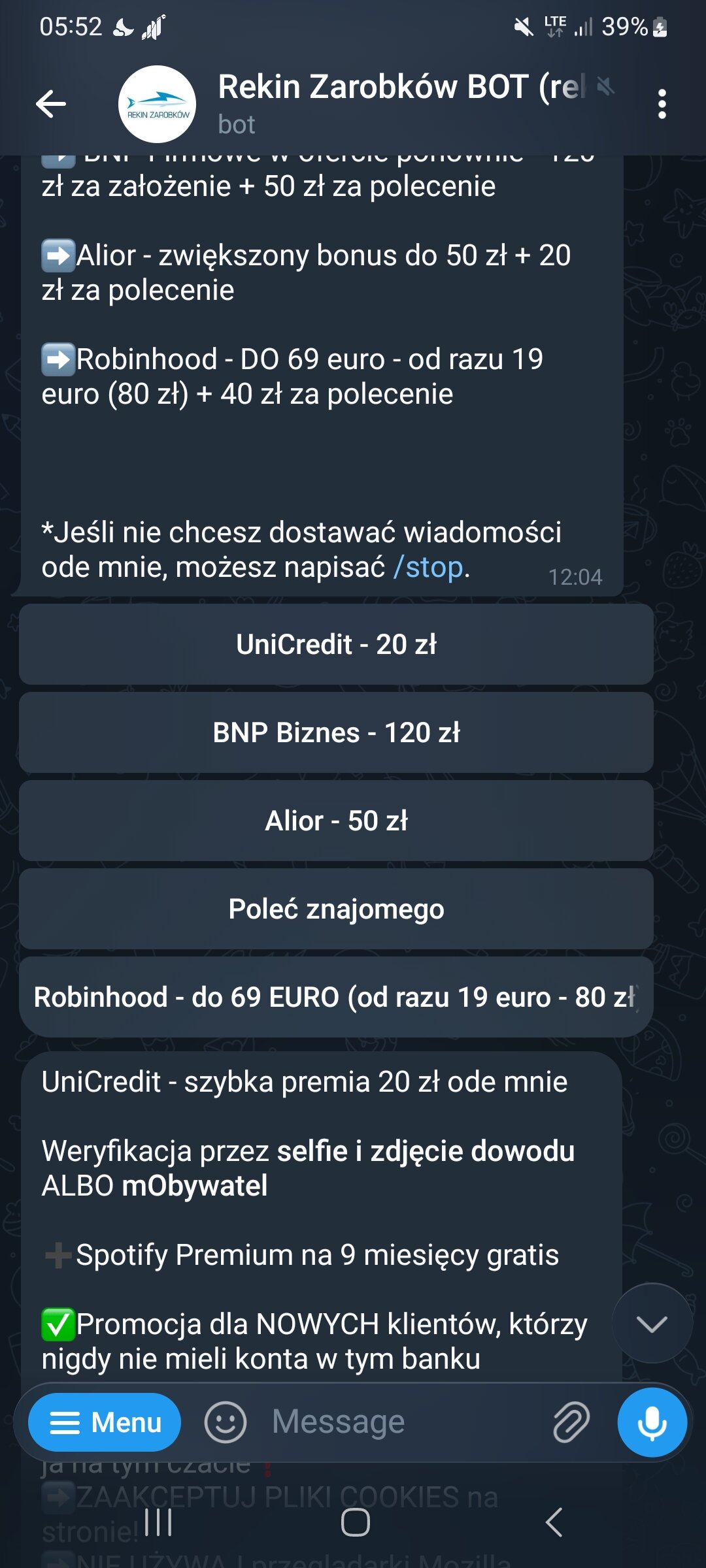Tap the /stop command link
The width and height of the screenshot is (706, 1568).
tap(428, 568)
